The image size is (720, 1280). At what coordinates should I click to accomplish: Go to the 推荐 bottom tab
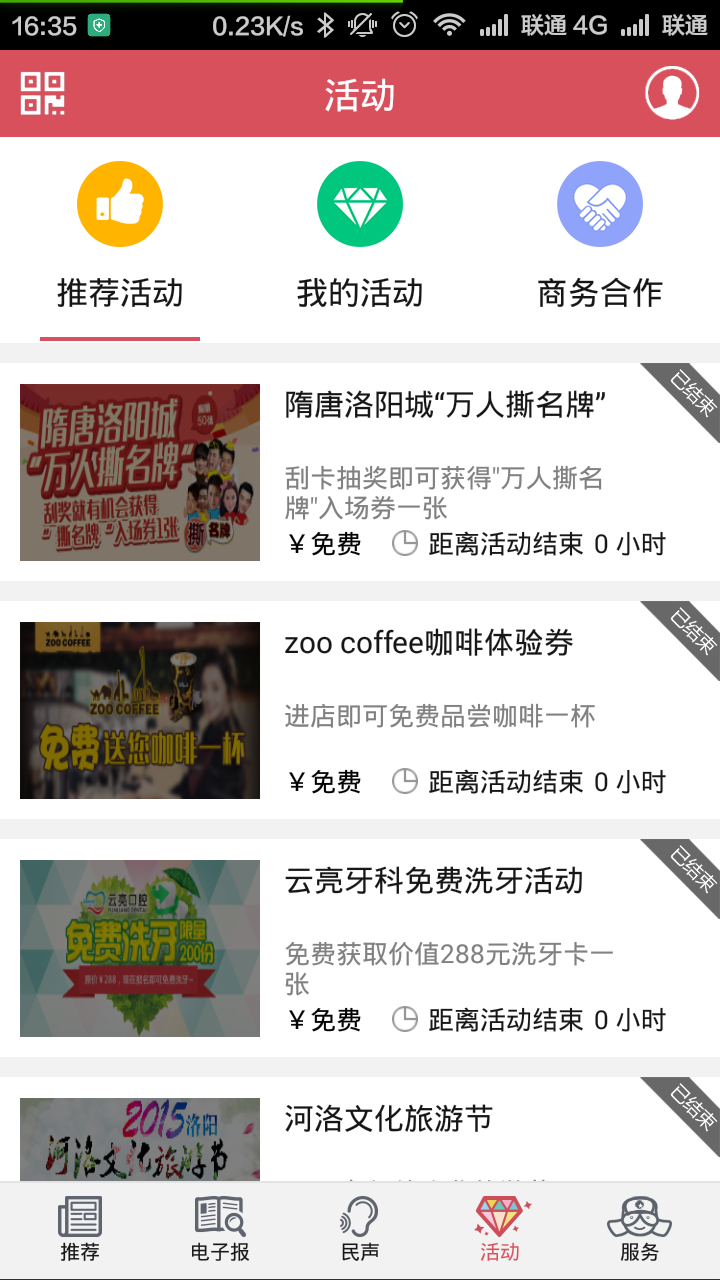coord(80,1230)
